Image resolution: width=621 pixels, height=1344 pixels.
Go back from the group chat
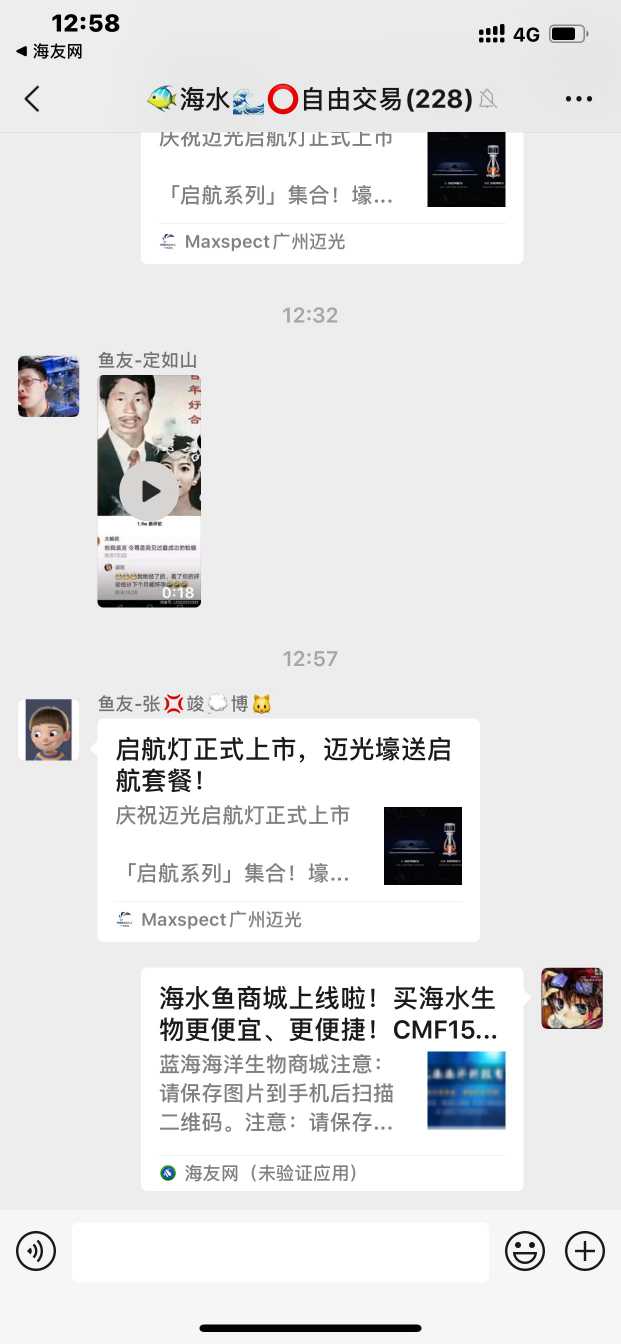pos(32,98)
